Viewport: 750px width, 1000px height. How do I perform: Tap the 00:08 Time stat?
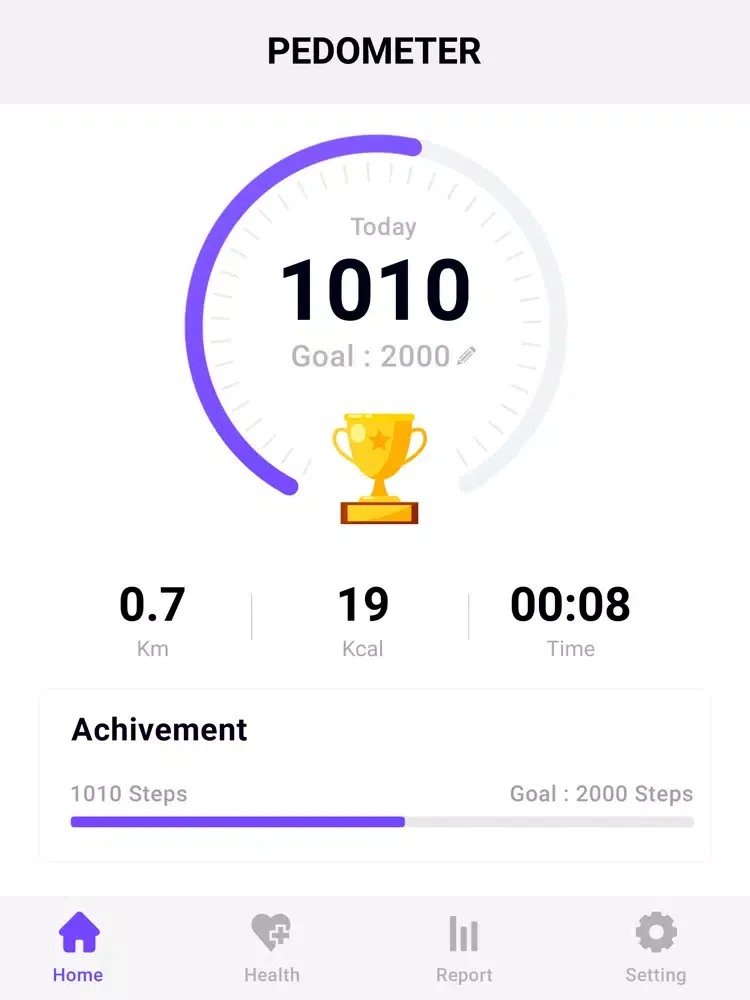(571, 614)
